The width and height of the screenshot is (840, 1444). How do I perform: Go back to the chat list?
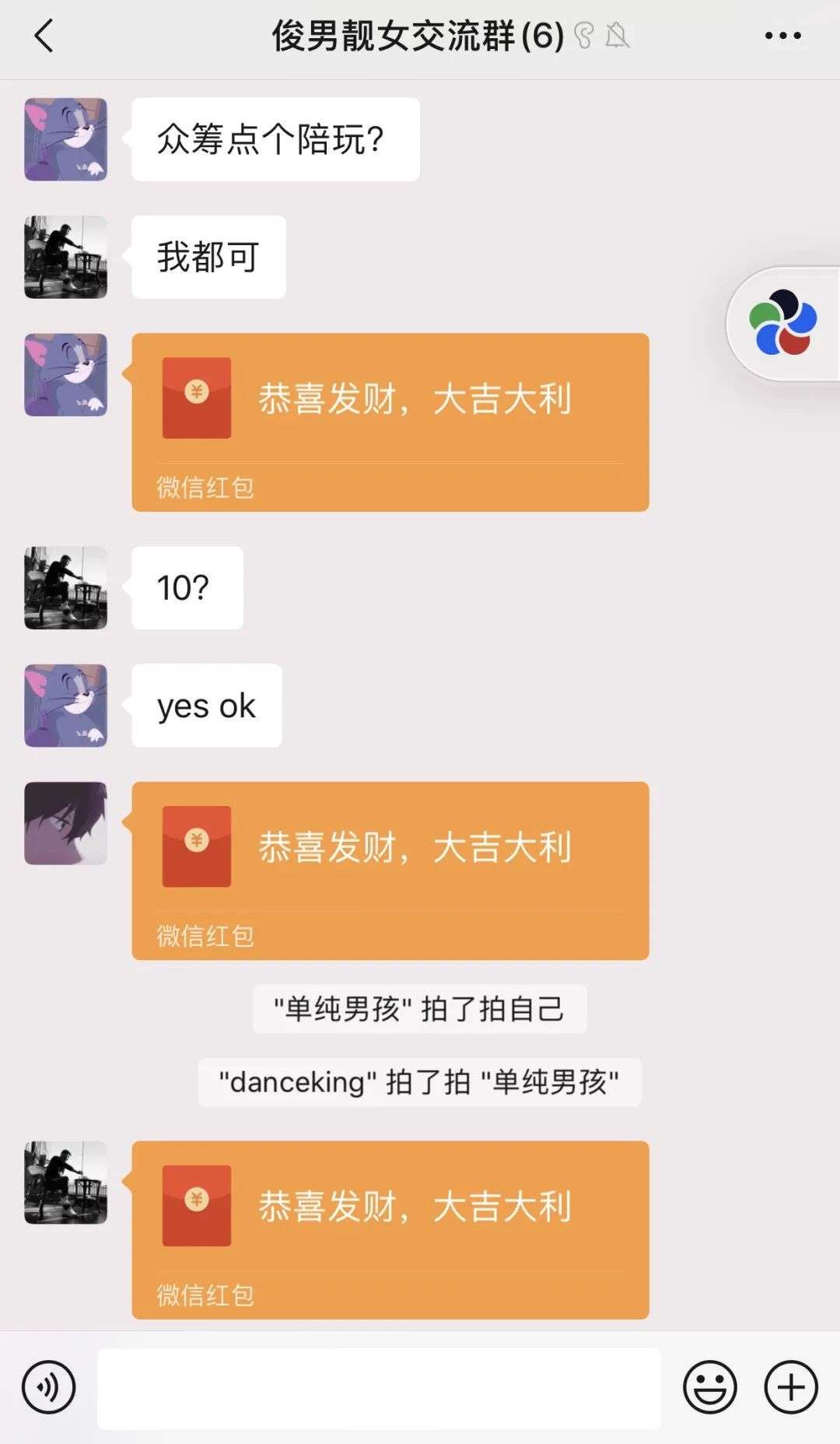click(44, 36)
